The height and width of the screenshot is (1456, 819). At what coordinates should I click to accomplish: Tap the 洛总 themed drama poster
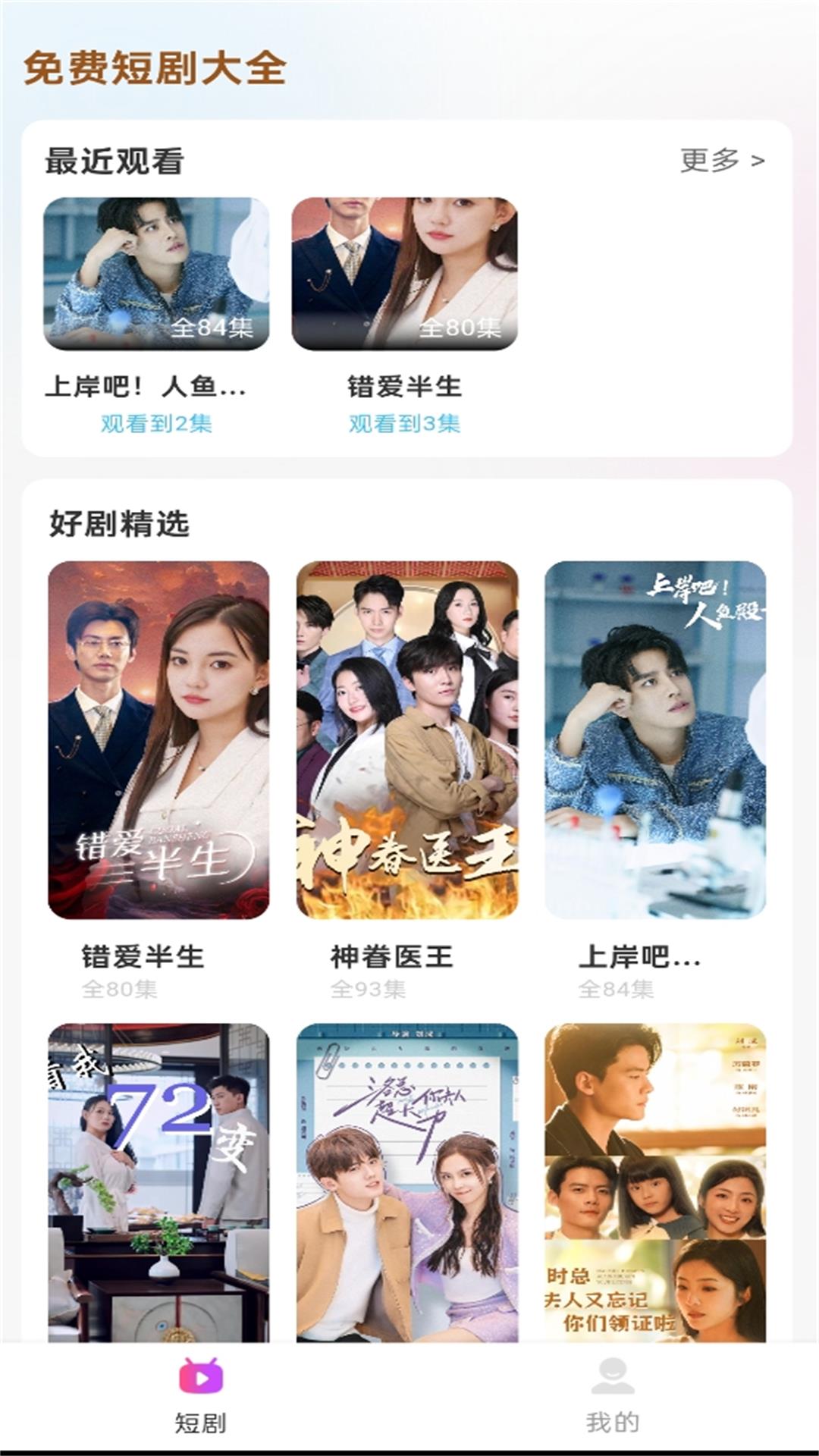[409, 1183]
